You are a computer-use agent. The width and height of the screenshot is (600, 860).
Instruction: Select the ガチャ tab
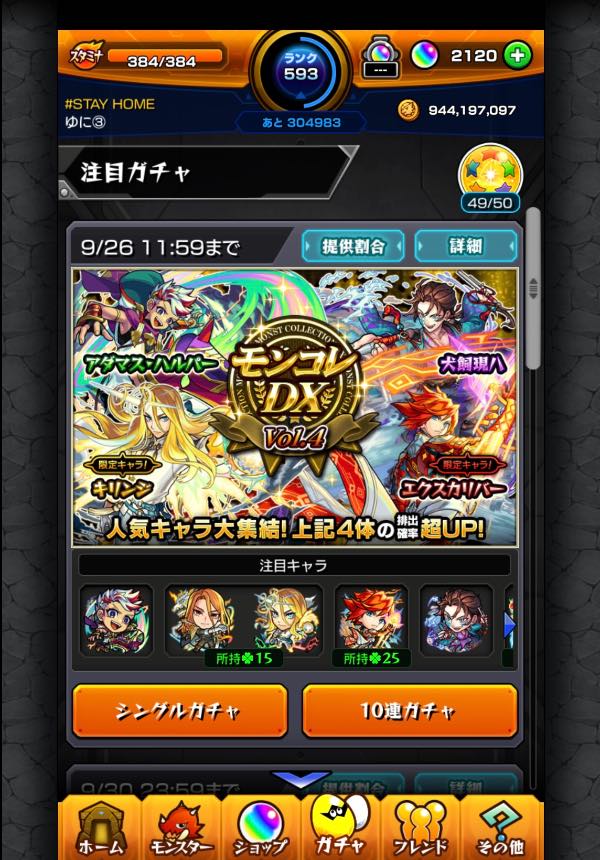point(342,826)
